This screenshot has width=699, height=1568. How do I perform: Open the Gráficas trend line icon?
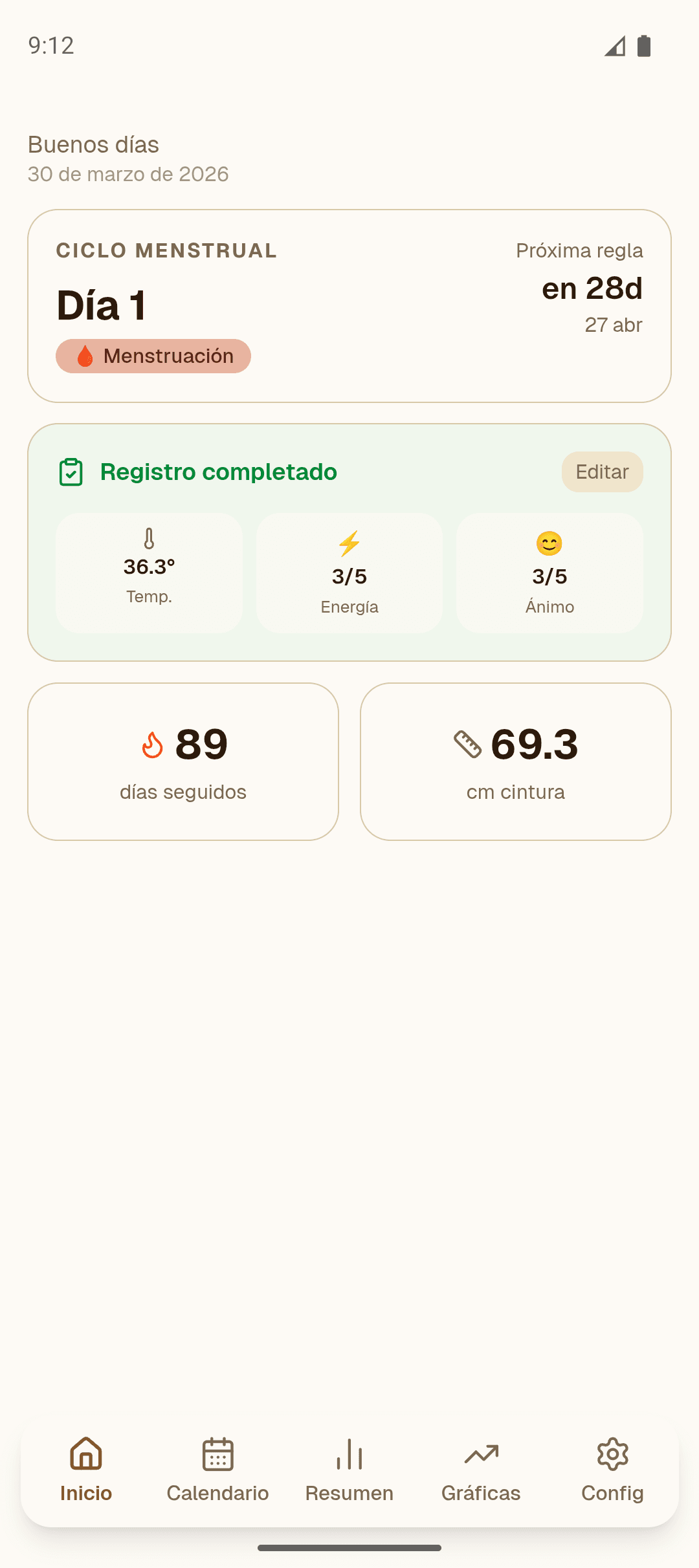(482, 1454)
